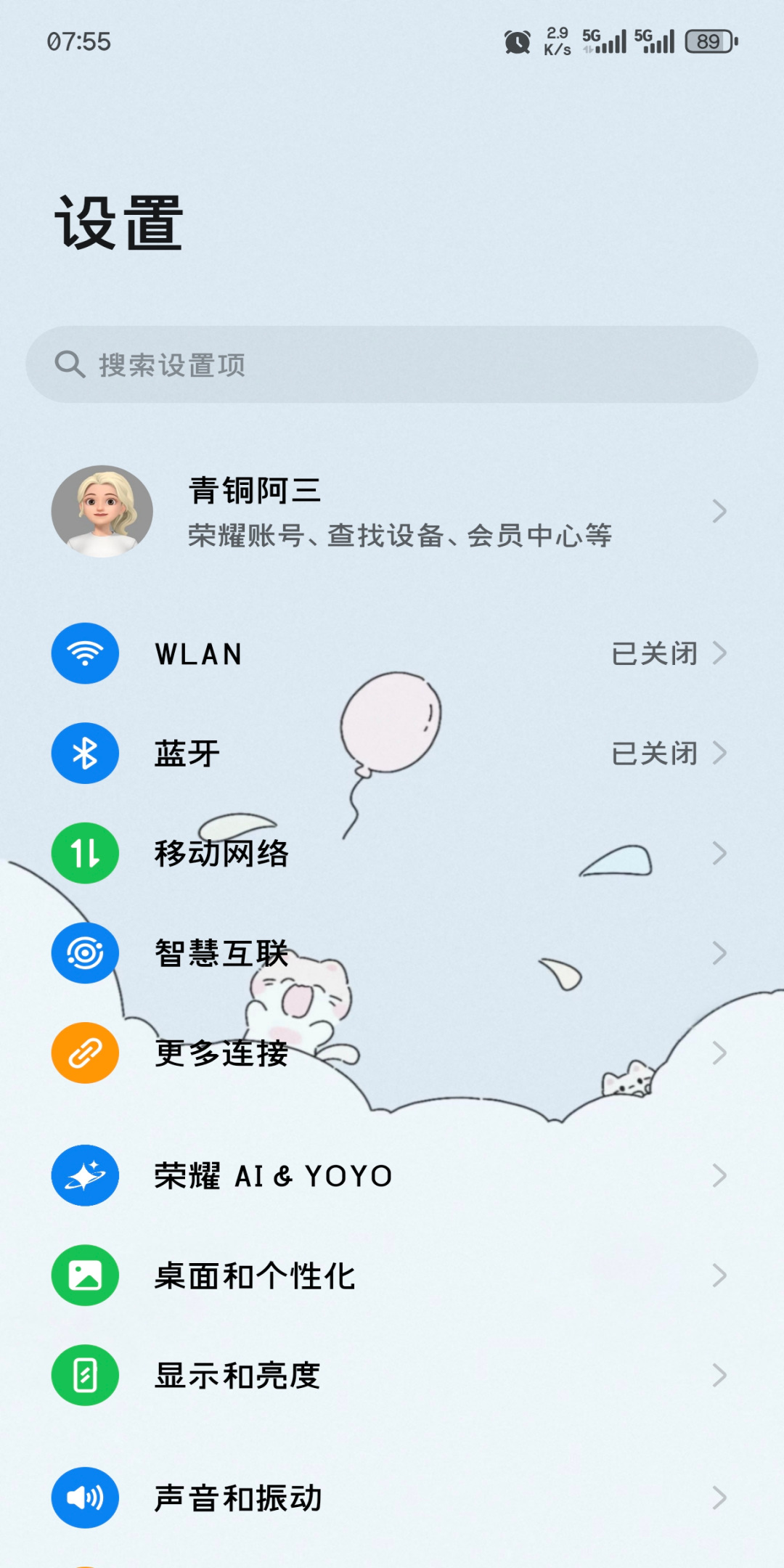Open 桌面和个性化 settings

(x=392, y=1275)
